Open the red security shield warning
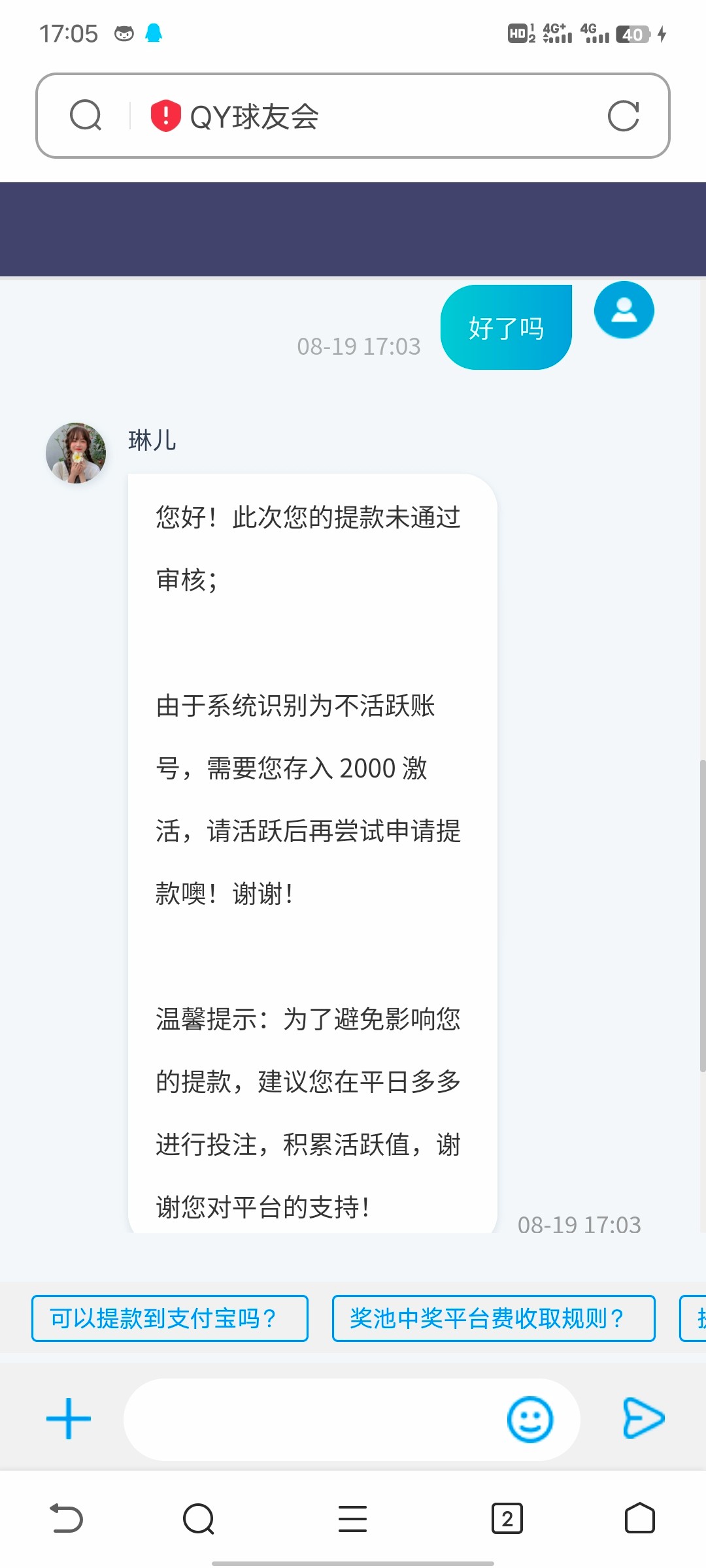706x1568 pixels. (x=165, y=116)
